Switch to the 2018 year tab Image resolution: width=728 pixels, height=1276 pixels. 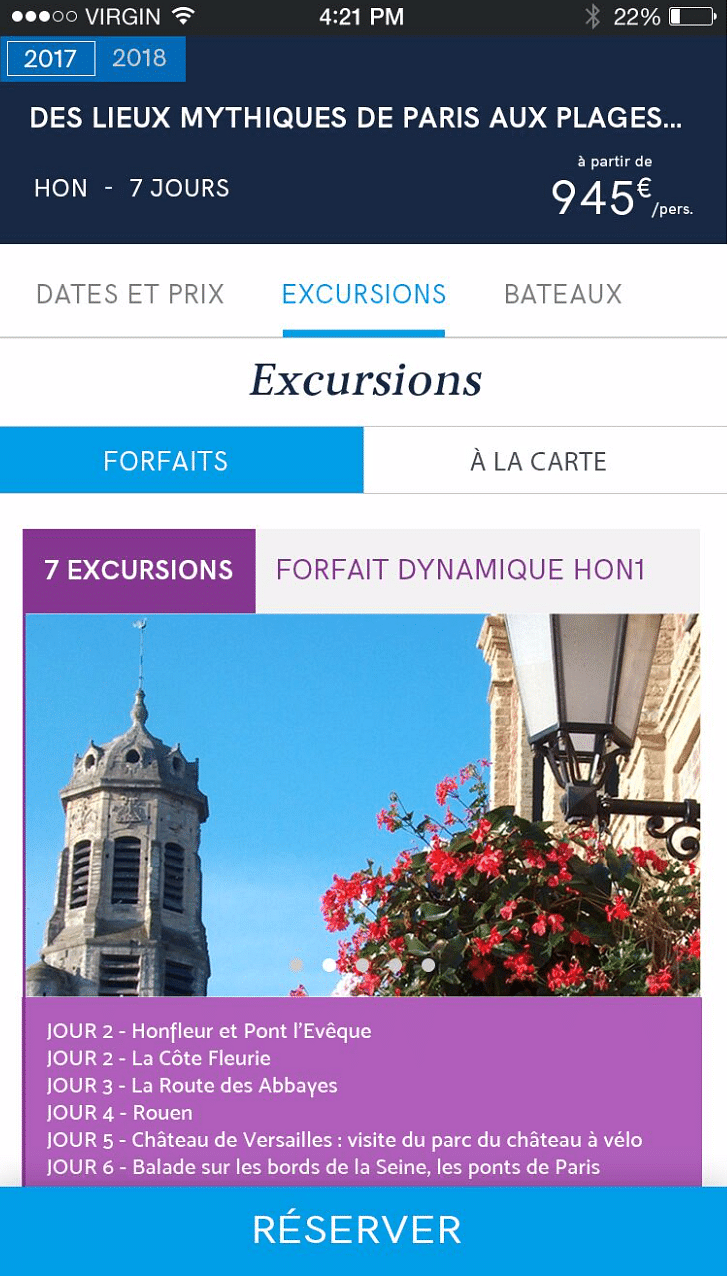139,58
